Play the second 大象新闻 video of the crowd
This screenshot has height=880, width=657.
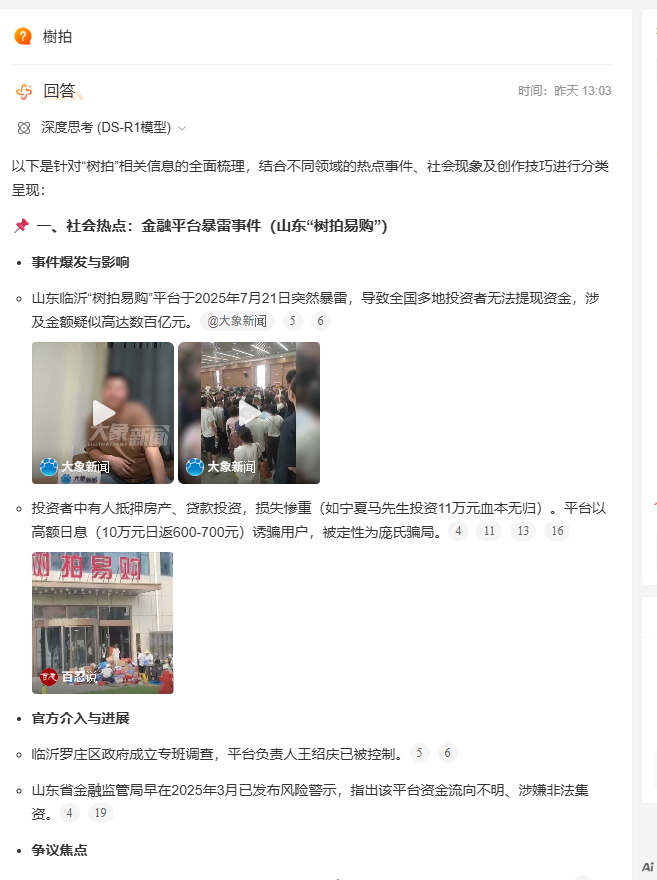[x=249, y=412]
